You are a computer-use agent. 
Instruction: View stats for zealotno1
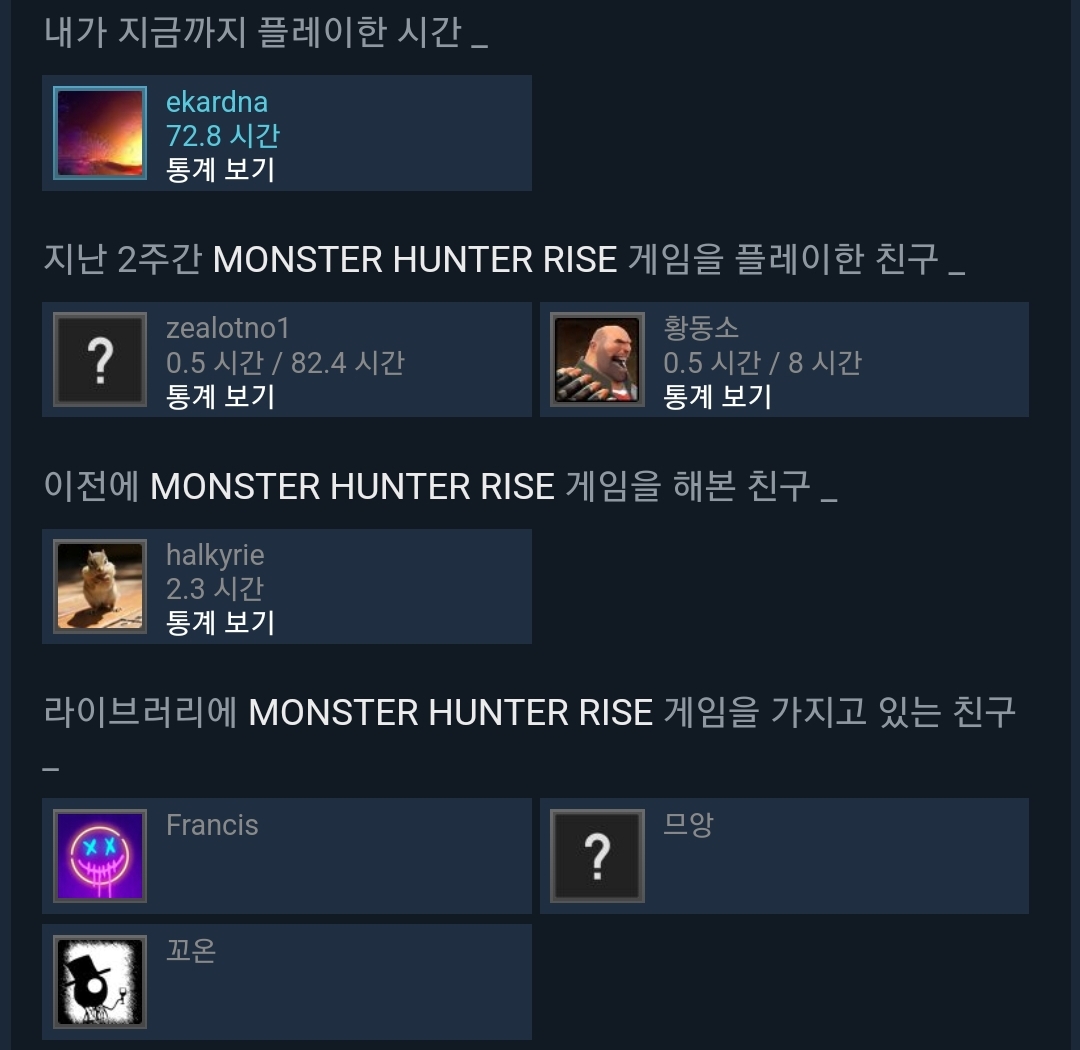(220, 396)
